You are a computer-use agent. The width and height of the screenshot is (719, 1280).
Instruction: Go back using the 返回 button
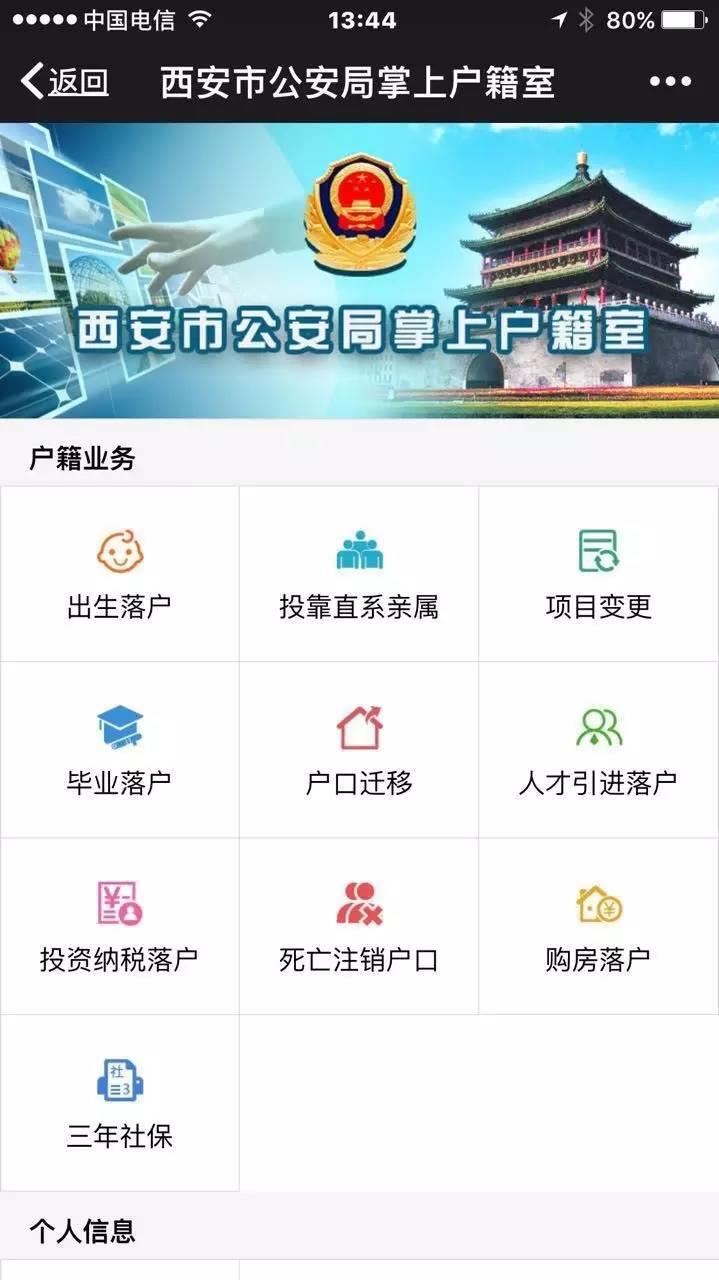tap(65, 82)
